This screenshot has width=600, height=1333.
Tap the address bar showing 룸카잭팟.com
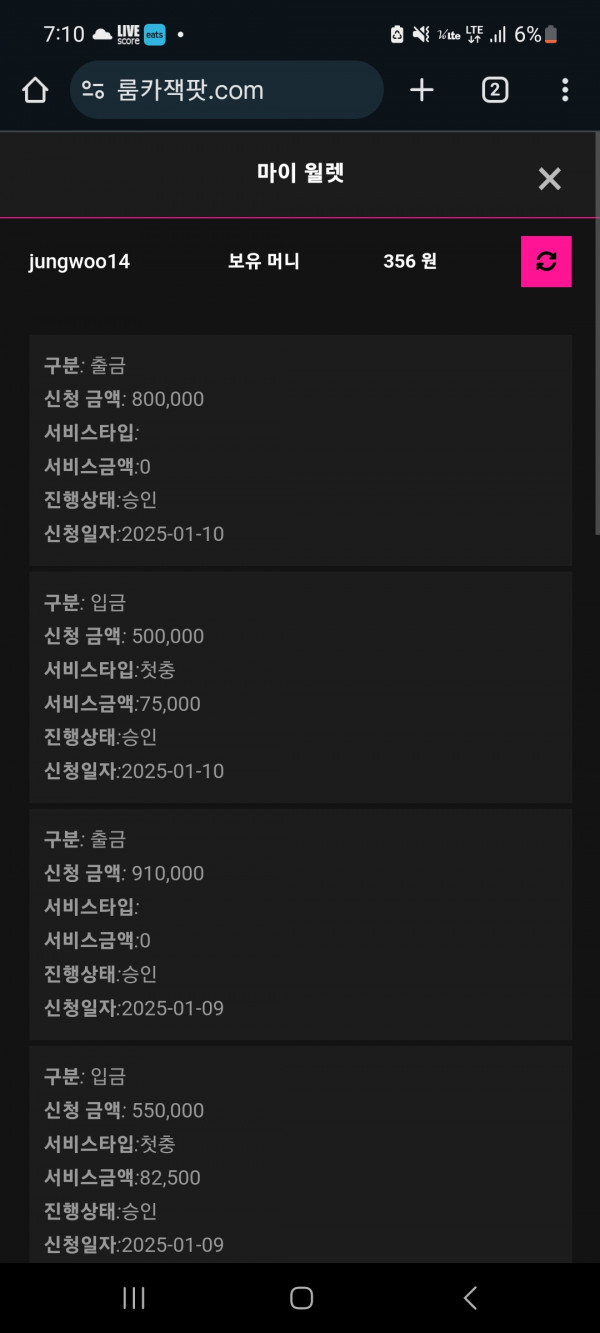227,90
